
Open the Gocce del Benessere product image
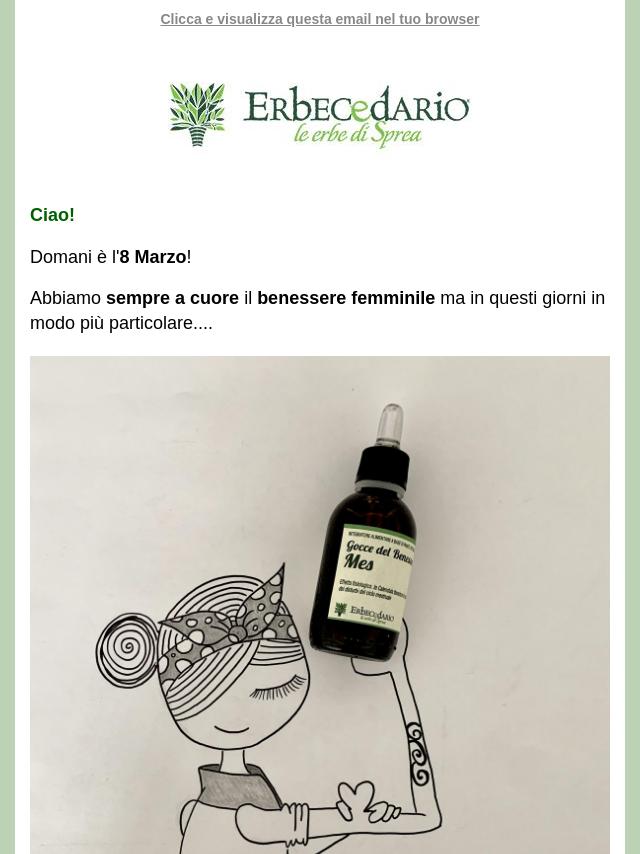tap(320, 604)
